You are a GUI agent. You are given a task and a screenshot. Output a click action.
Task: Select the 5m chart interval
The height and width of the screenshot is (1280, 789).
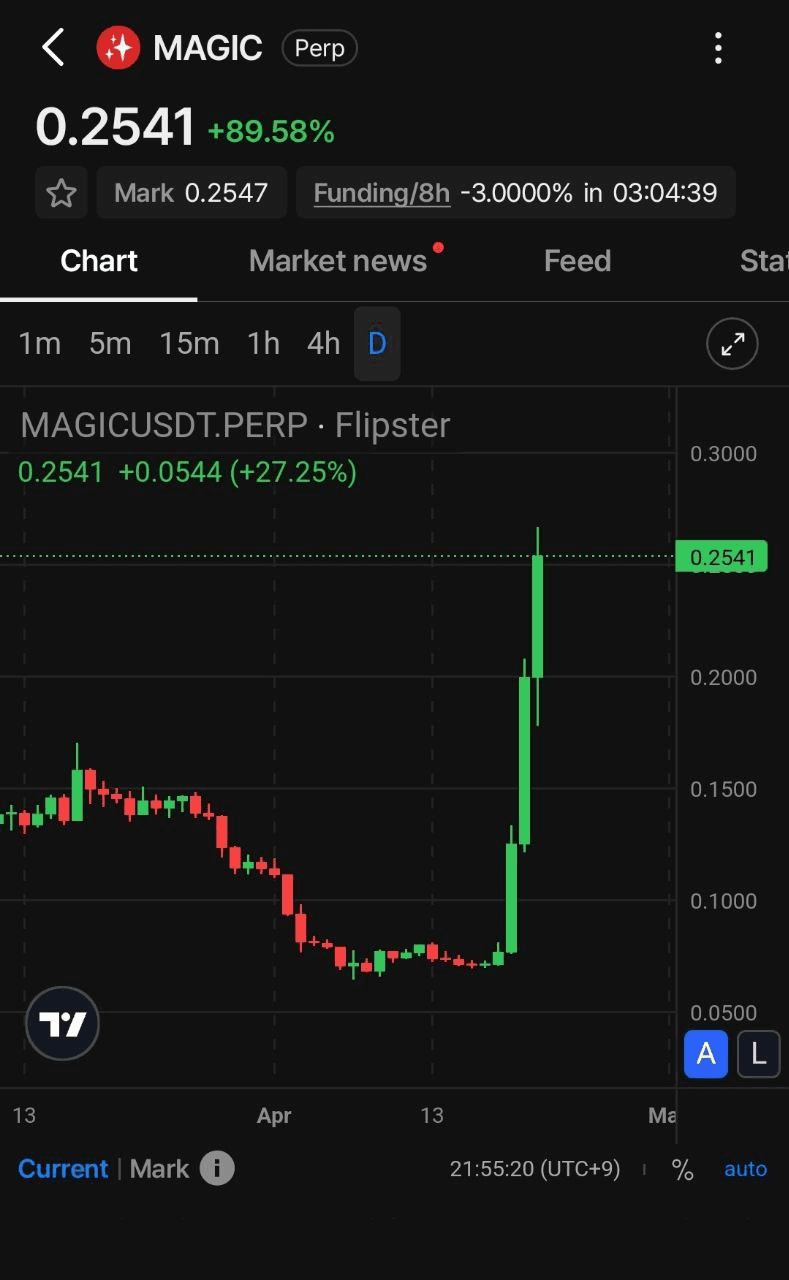(x=110, y=344)
